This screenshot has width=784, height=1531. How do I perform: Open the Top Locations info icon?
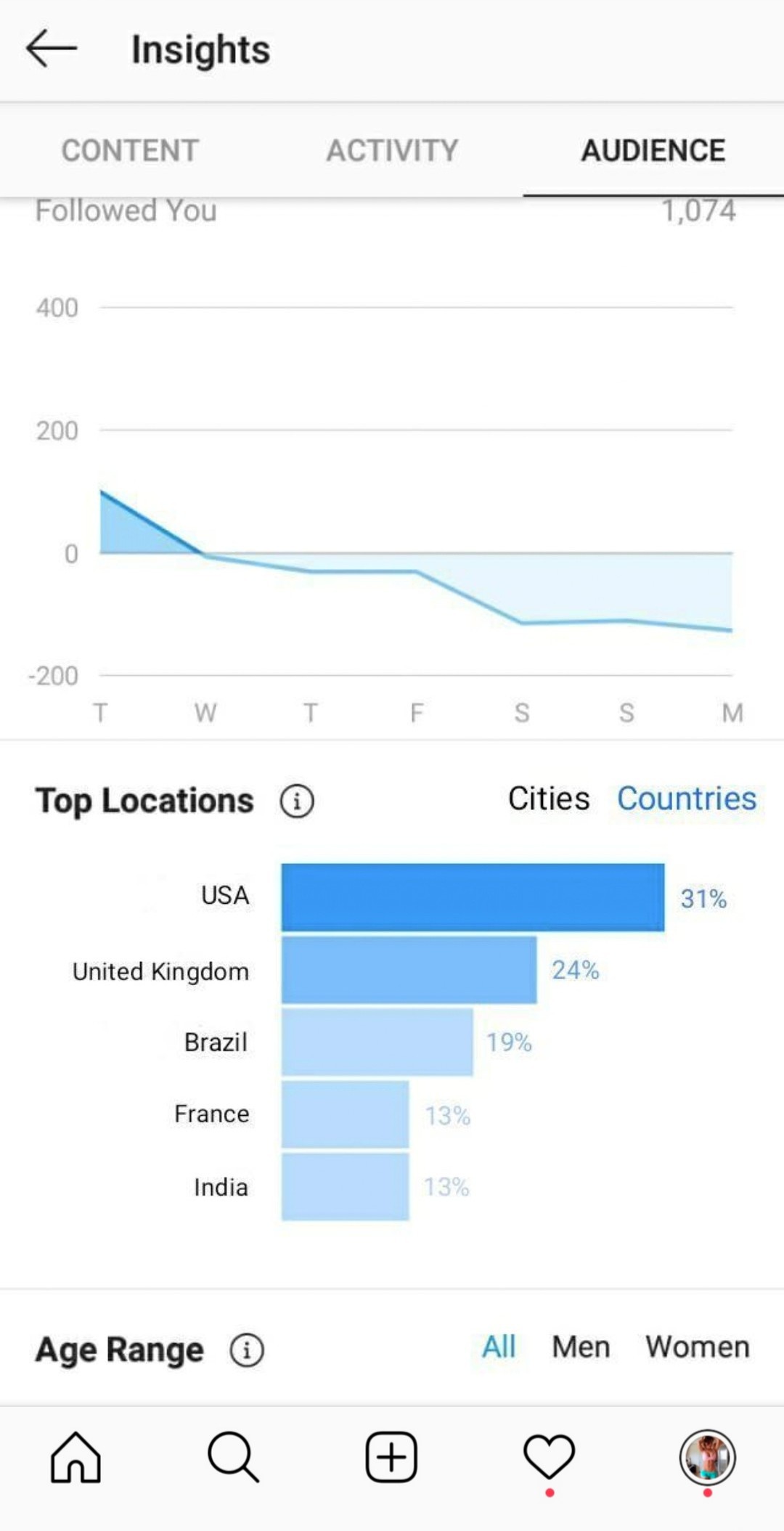coord(297,801)
